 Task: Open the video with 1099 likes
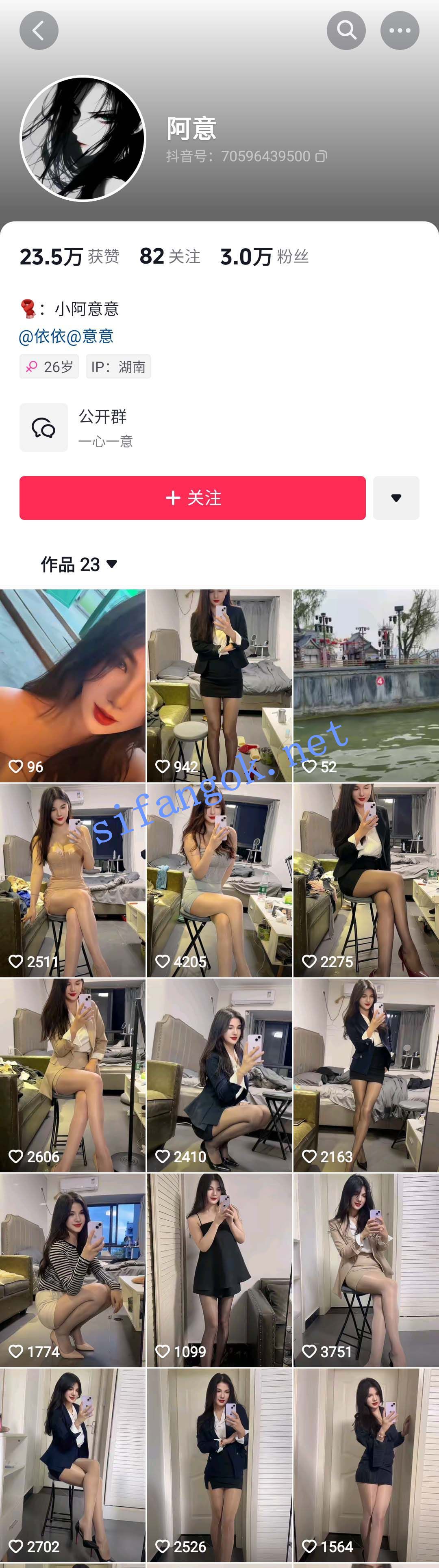pos(219,1270)
